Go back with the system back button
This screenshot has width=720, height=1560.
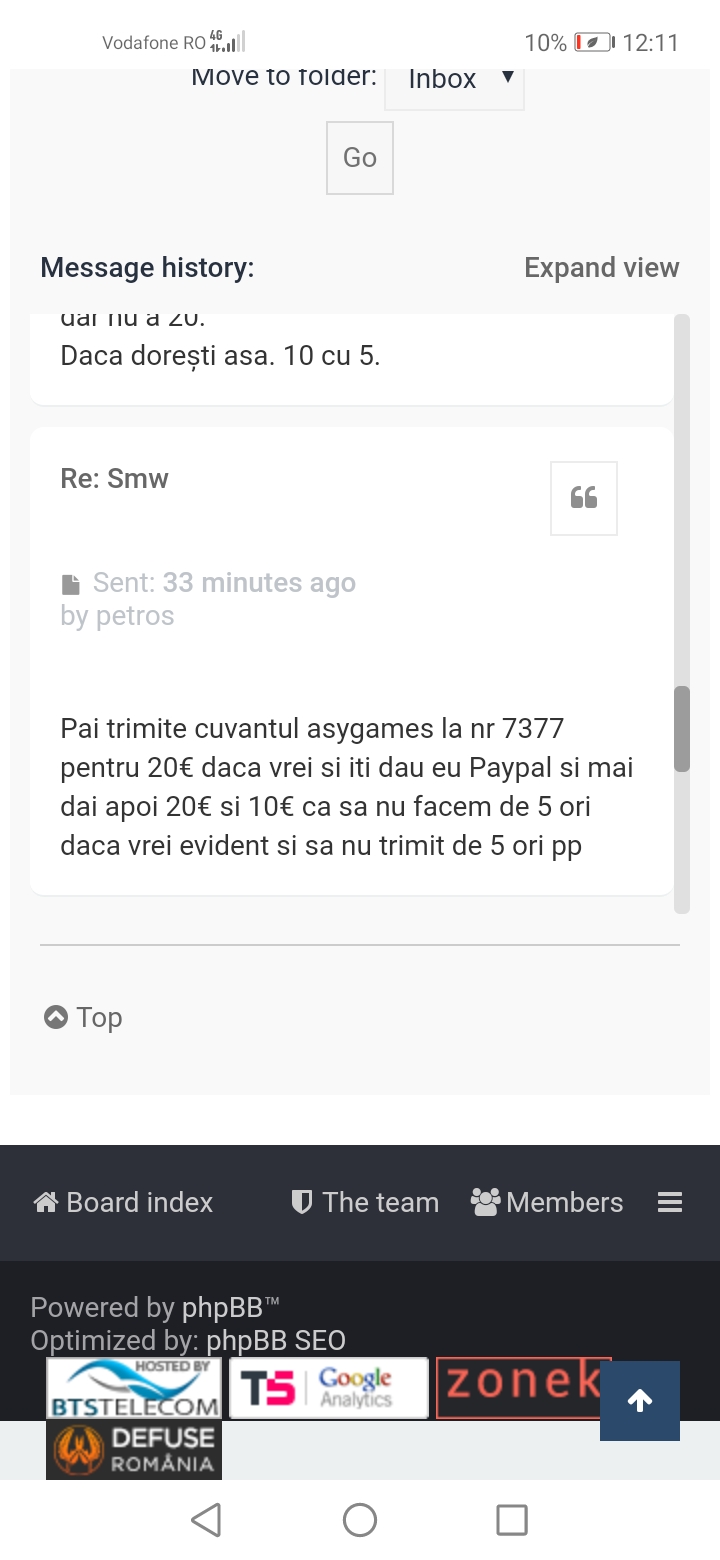pyautogui.click(x=206, y=1520)
